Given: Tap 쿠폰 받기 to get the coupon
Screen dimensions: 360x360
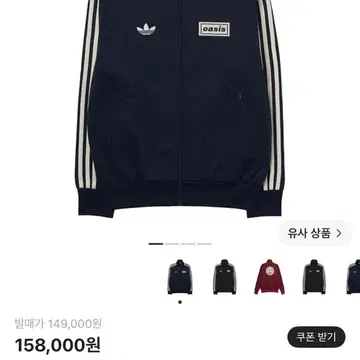Looking at the screenshot, I should click(x=316, y=337).
